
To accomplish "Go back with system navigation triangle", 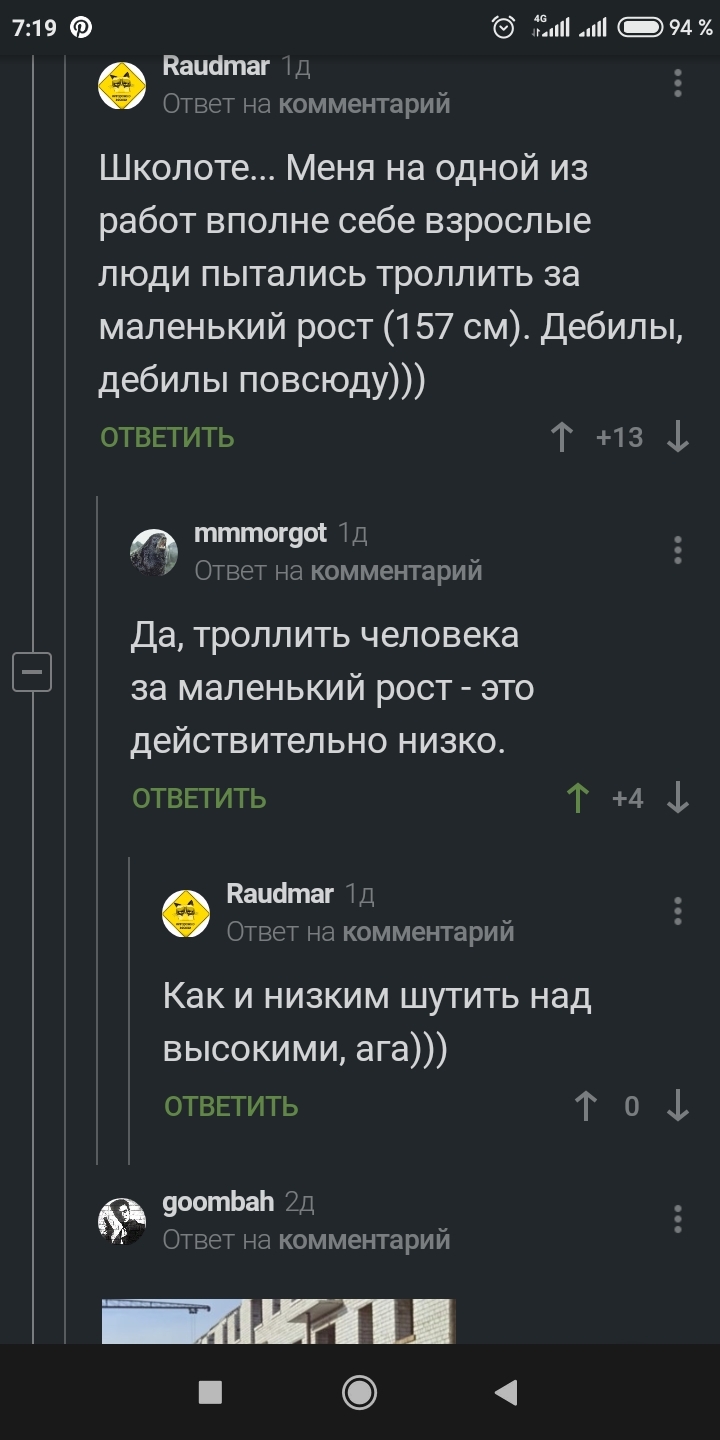I will pos(506,1391).
